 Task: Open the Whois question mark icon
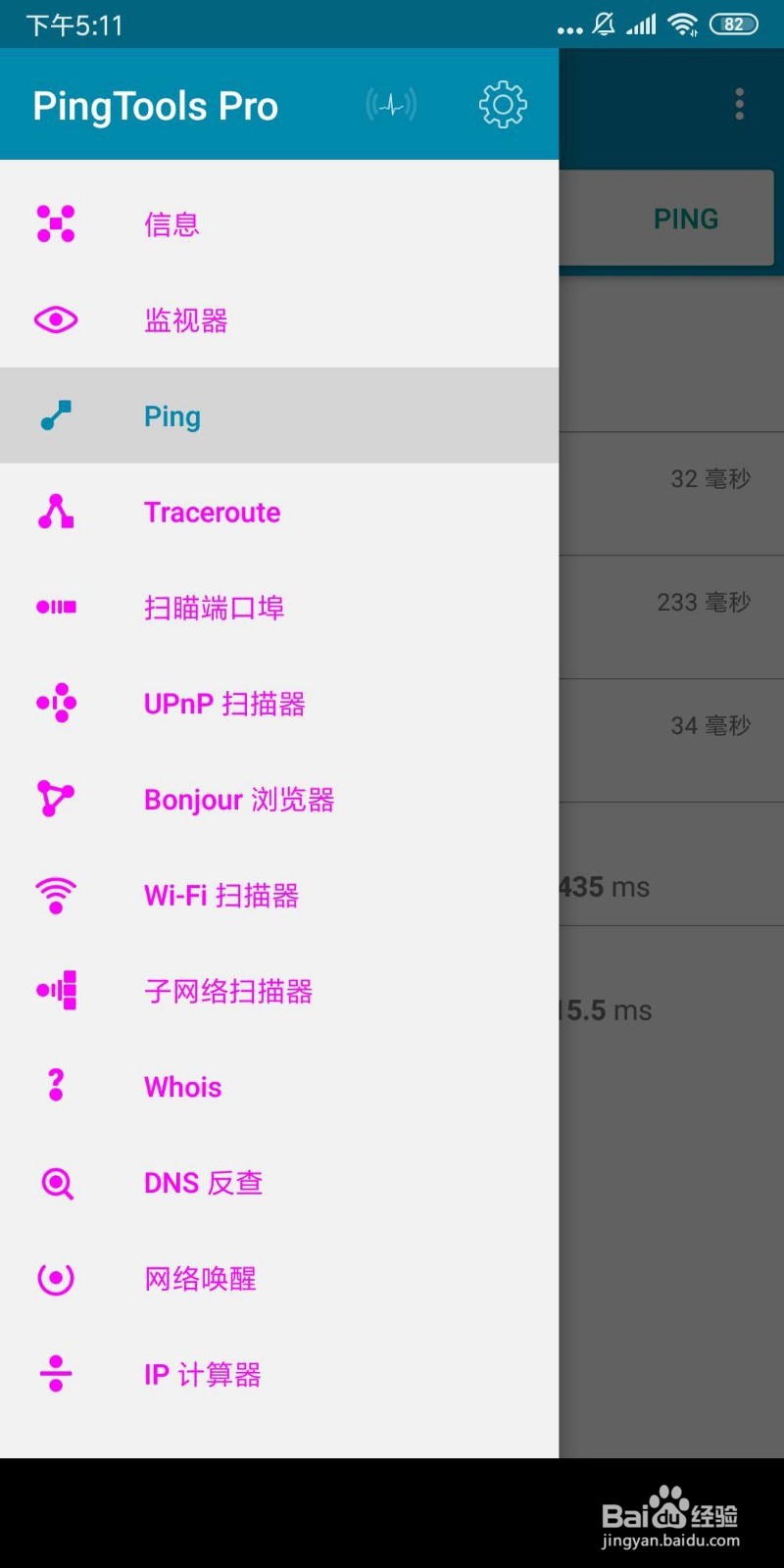pos(56,1085)
